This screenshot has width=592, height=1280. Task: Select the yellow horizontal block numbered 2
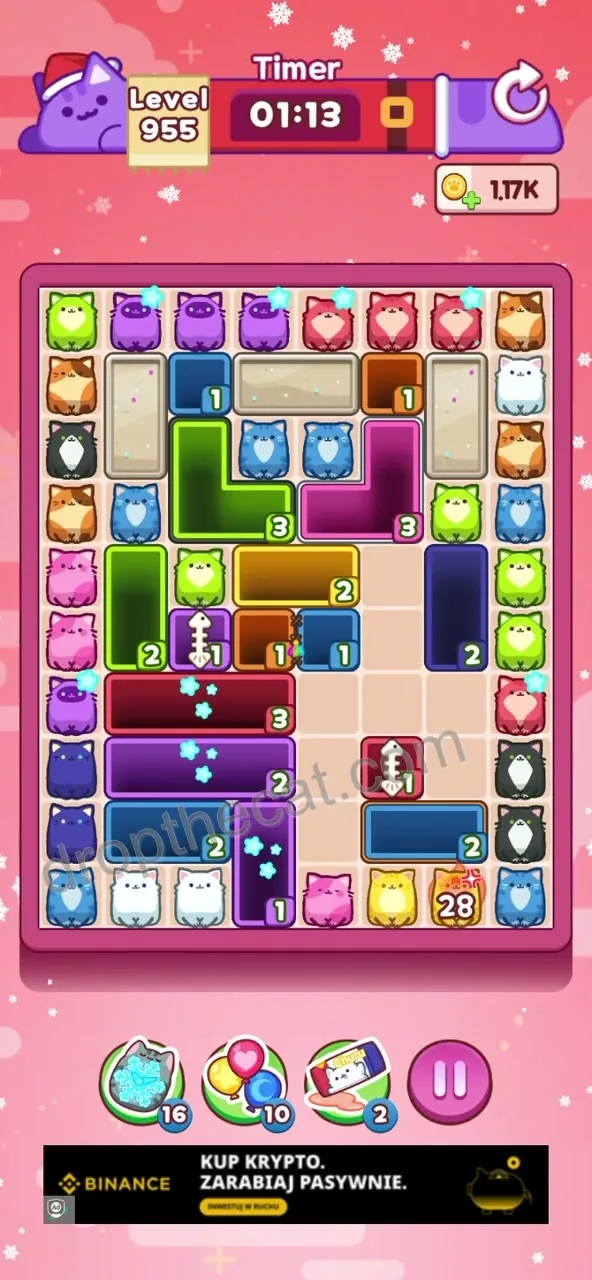[296, 575]
